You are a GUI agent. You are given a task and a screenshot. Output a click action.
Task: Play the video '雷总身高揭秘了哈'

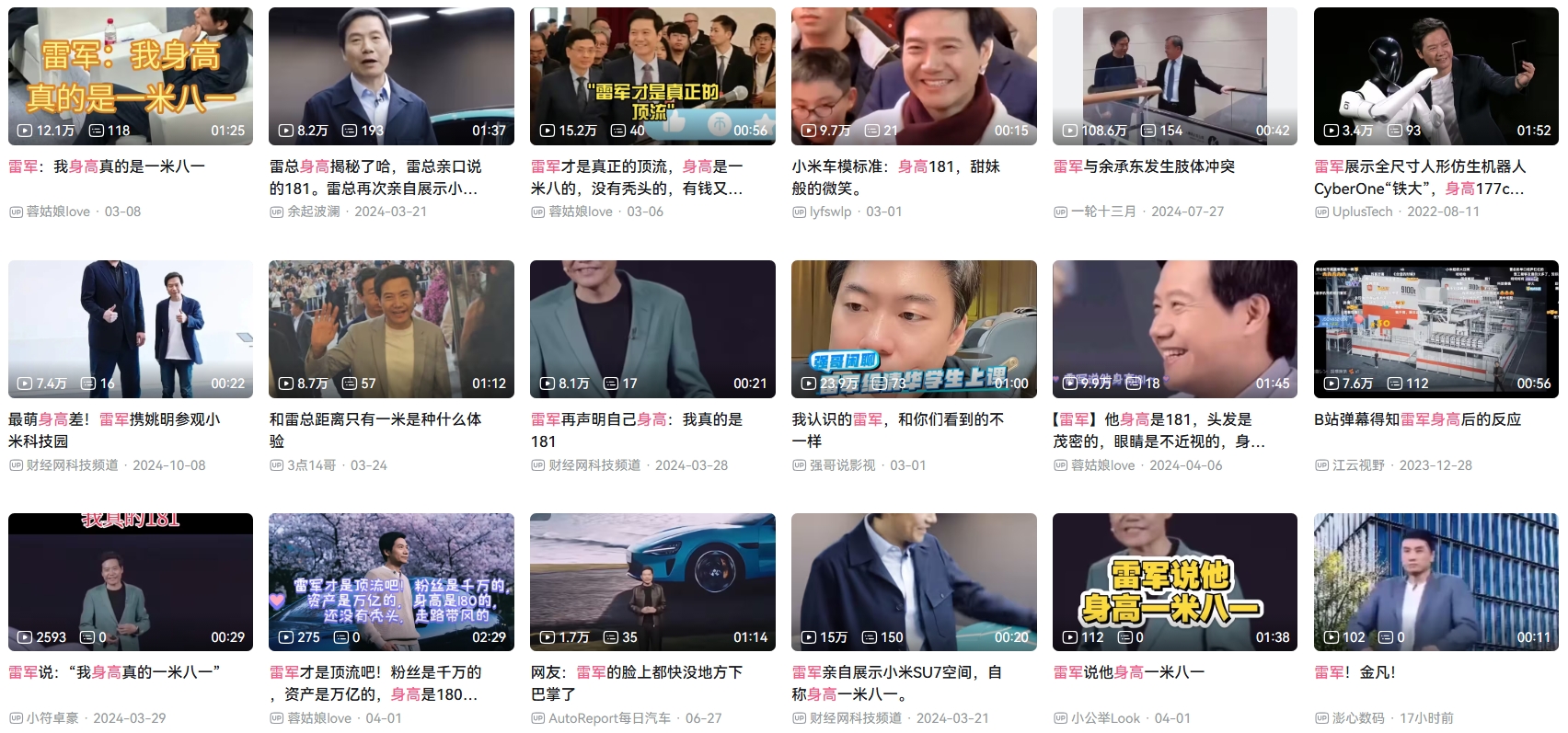coord(391,75)
